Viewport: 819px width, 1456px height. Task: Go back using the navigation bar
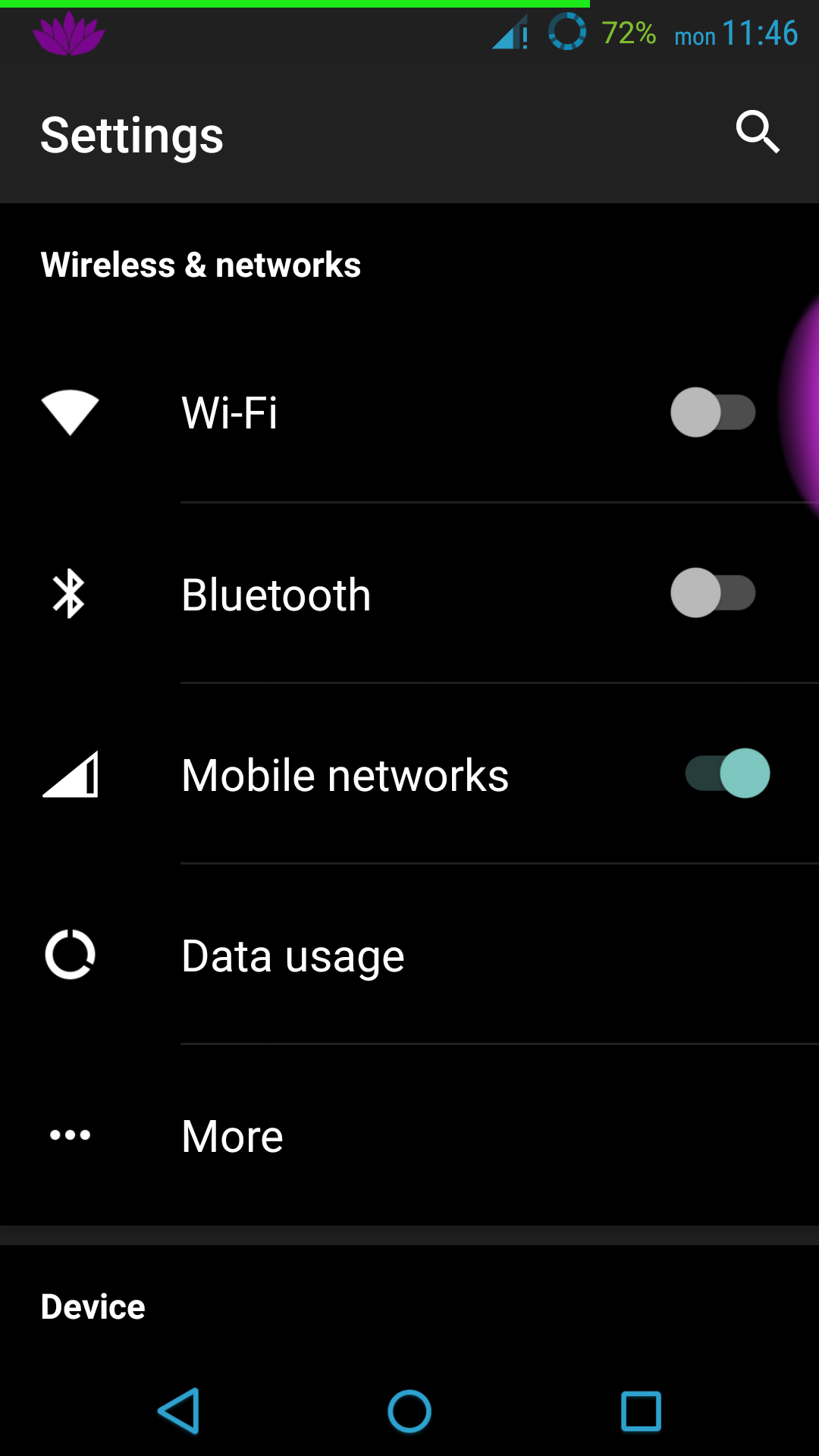pos(179,1411)
